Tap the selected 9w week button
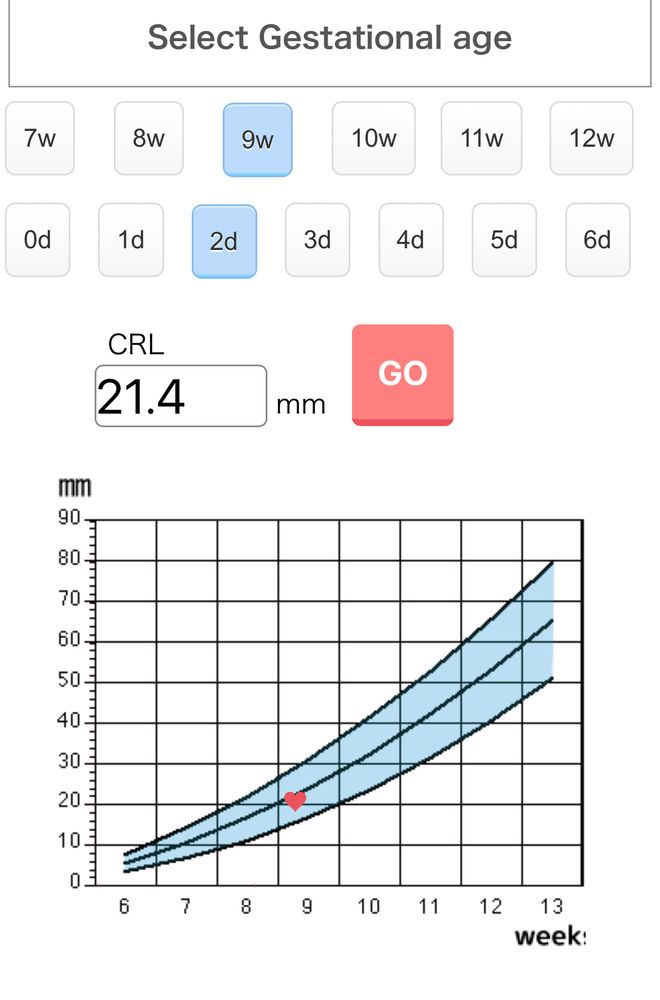This screenshot has width=660, height=1000. 258,140
